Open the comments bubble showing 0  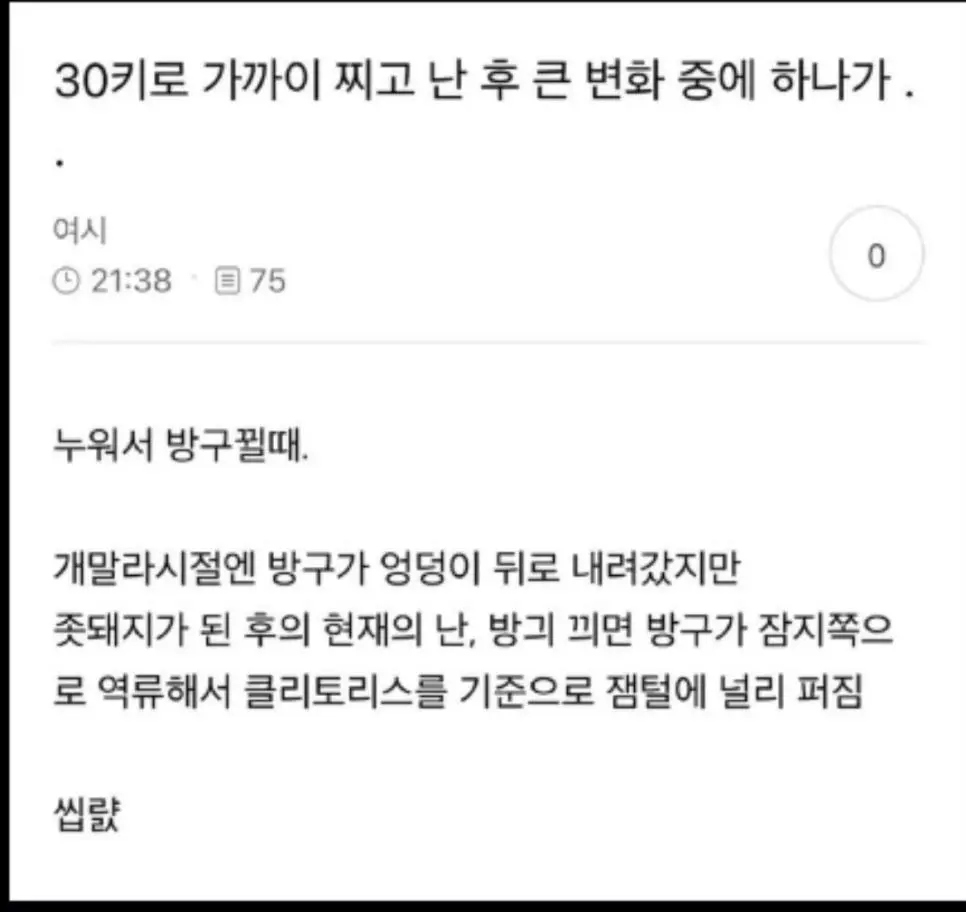click(x=876, y=255)
